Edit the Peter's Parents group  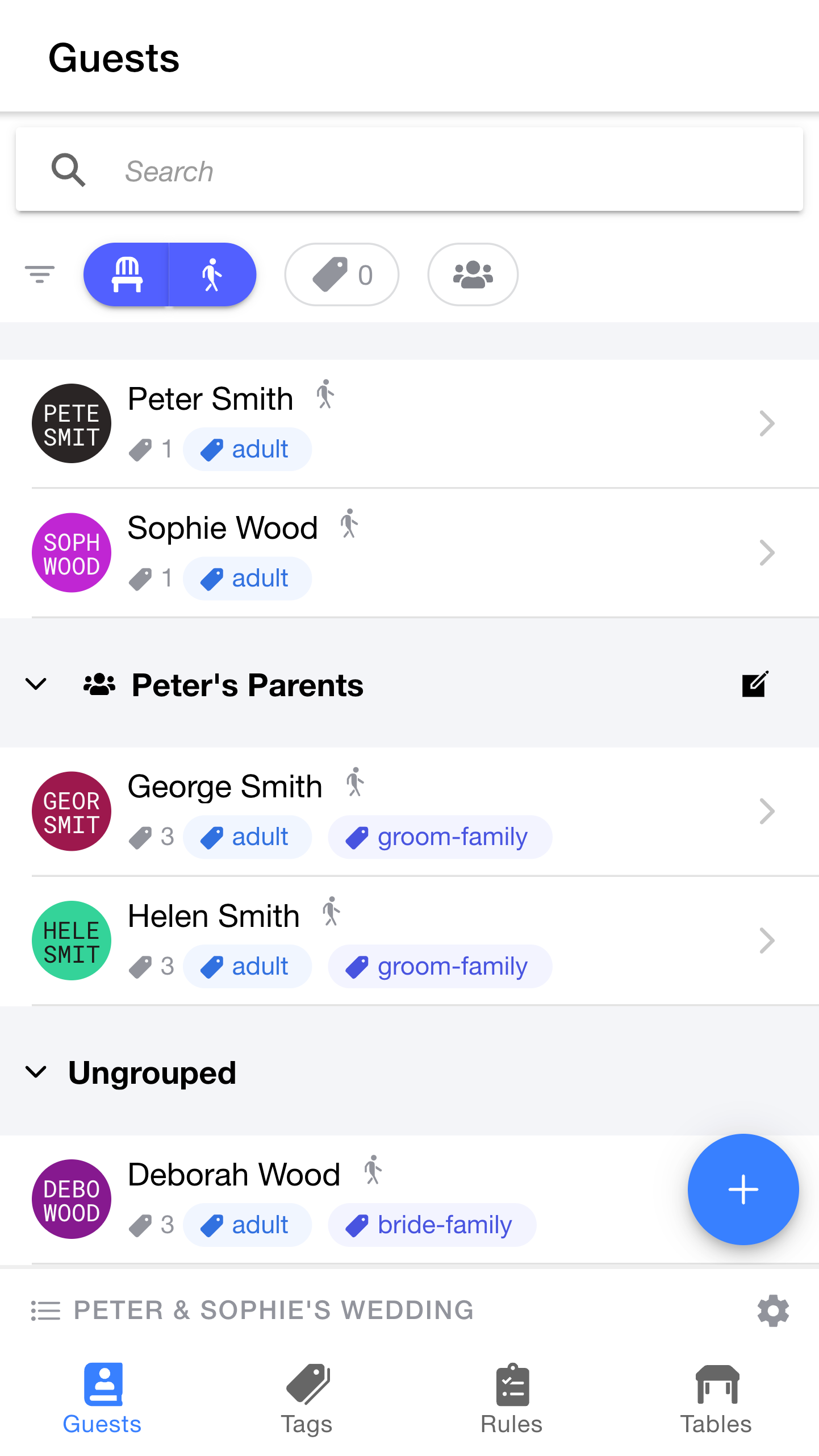click(x=755, y=684)
